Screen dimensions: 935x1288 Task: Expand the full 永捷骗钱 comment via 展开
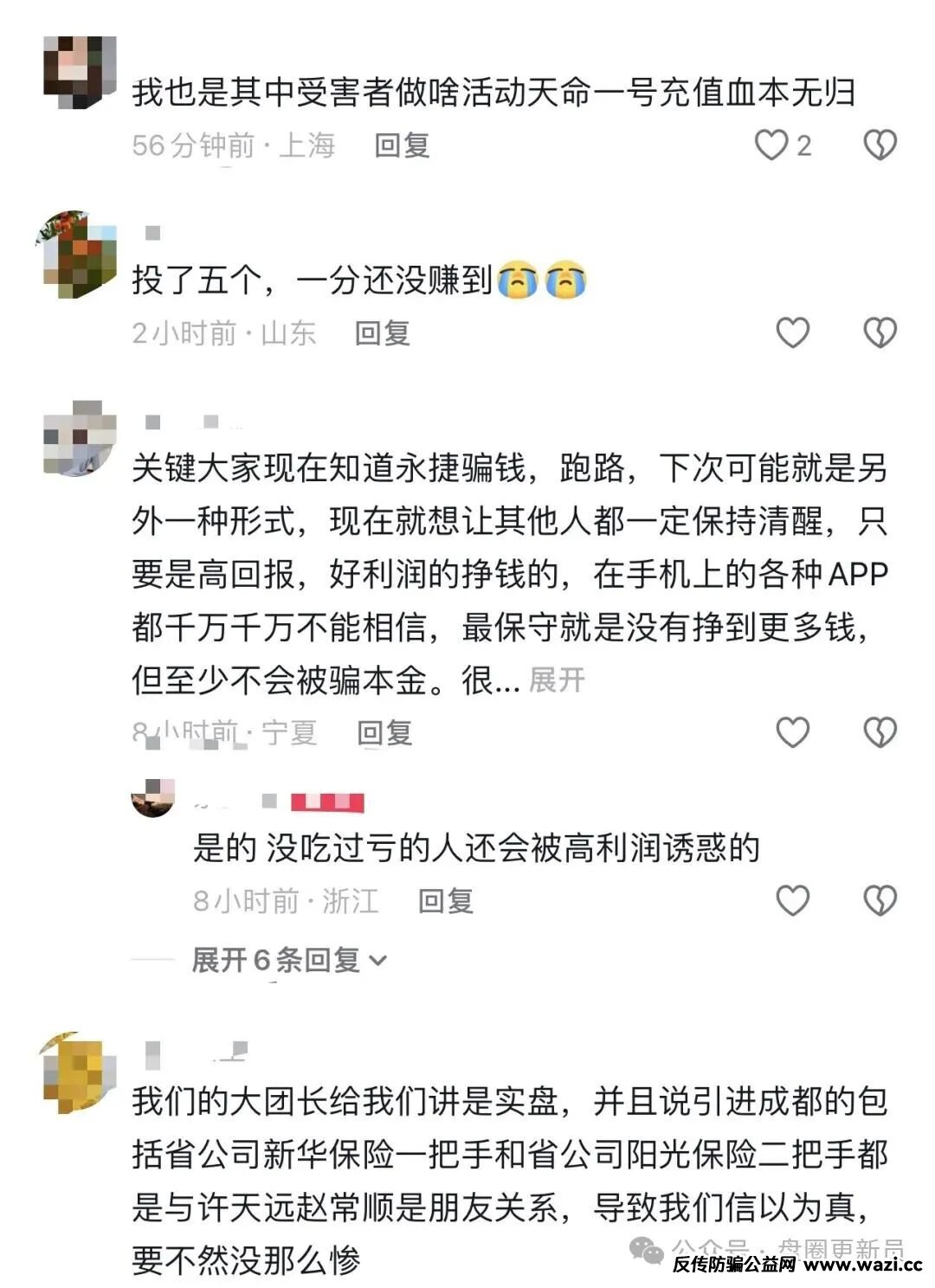557,680
